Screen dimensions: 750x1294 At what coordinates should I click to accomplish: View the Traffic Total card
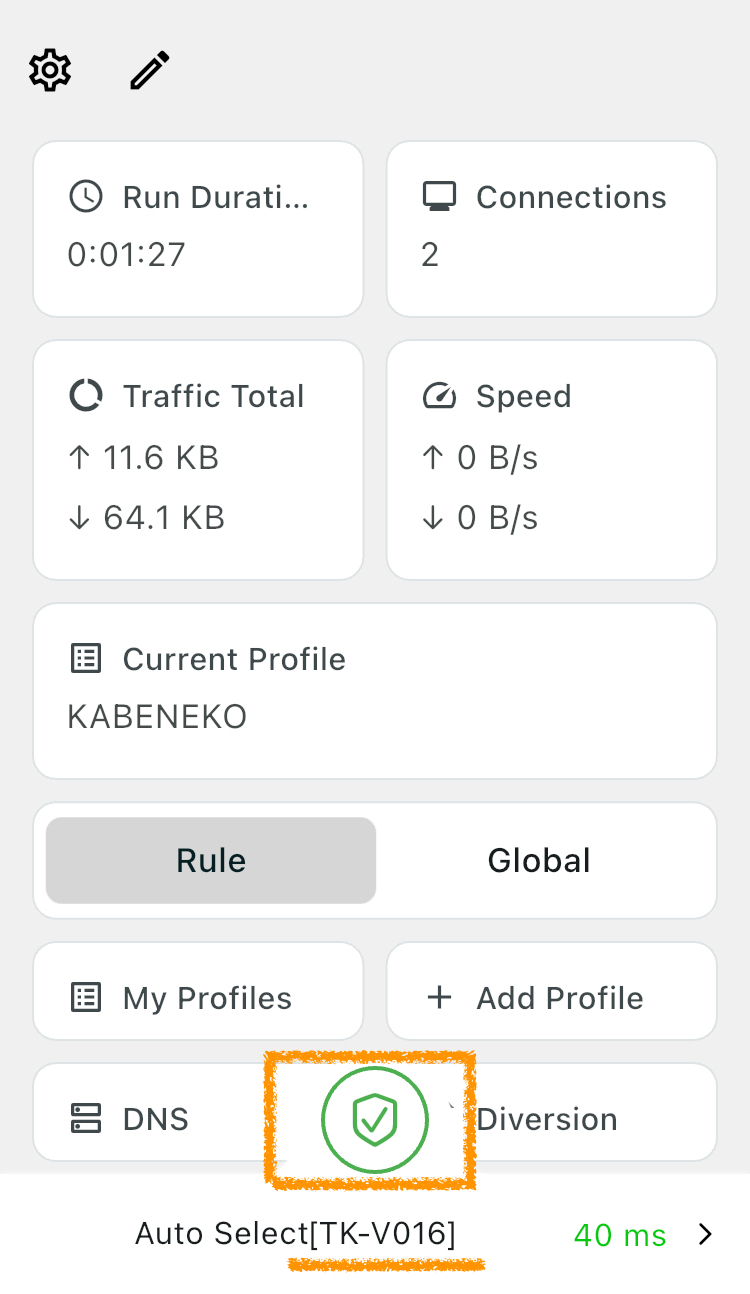pyautogui.click(x=198, y=460)
